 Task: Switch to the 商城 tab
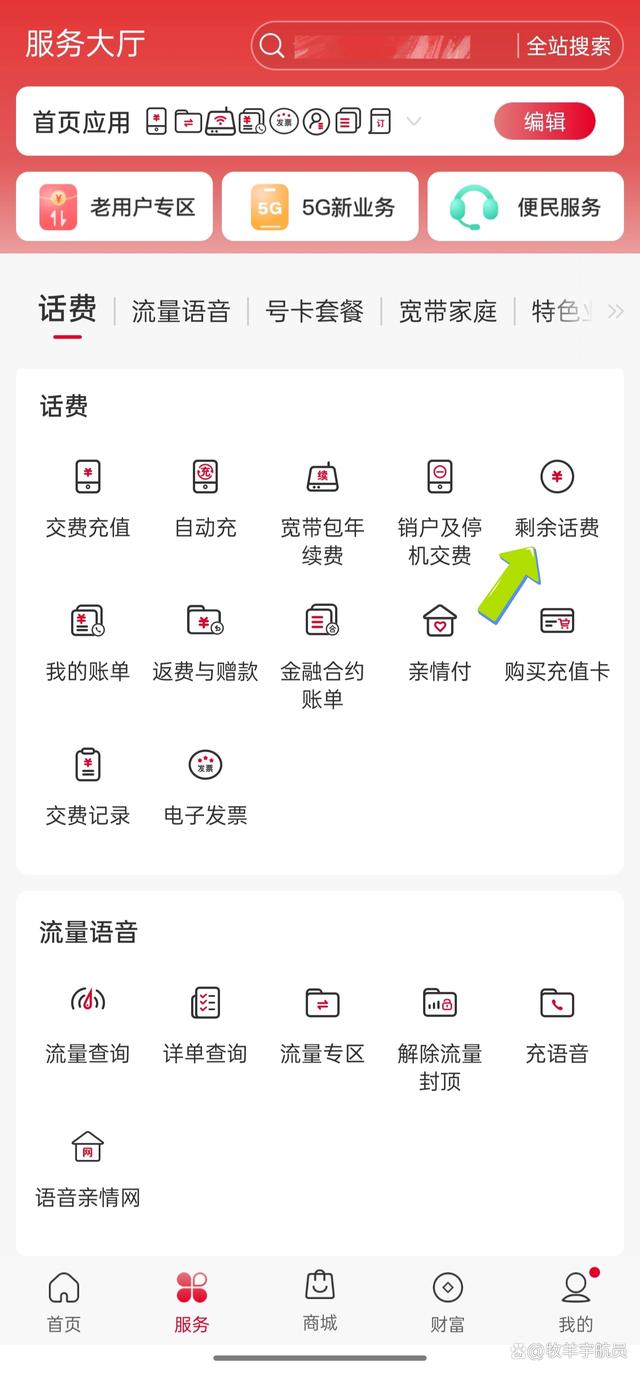click(x=320, y=1302)
